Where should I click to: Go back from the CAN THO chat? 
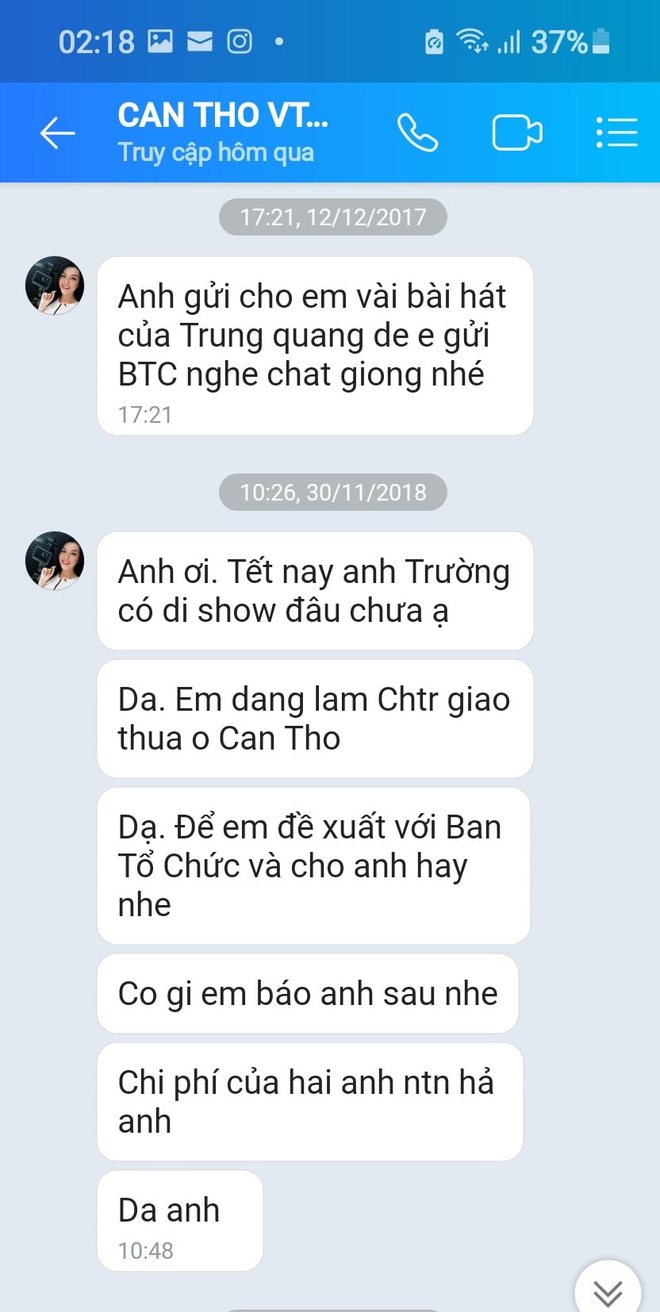[x=57, y=133]
